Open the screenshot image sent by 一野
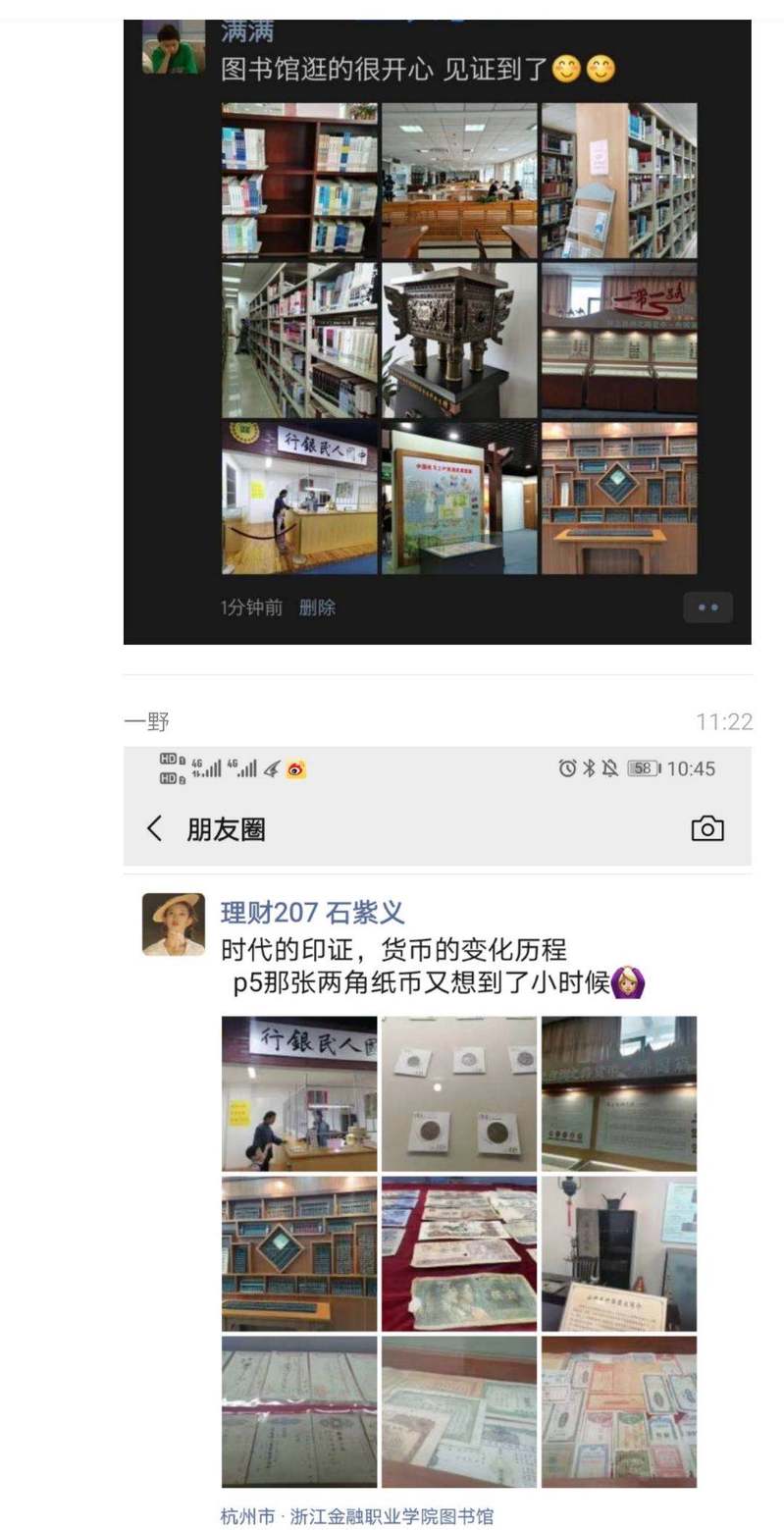784x1530 pixels. (437, 1129)
